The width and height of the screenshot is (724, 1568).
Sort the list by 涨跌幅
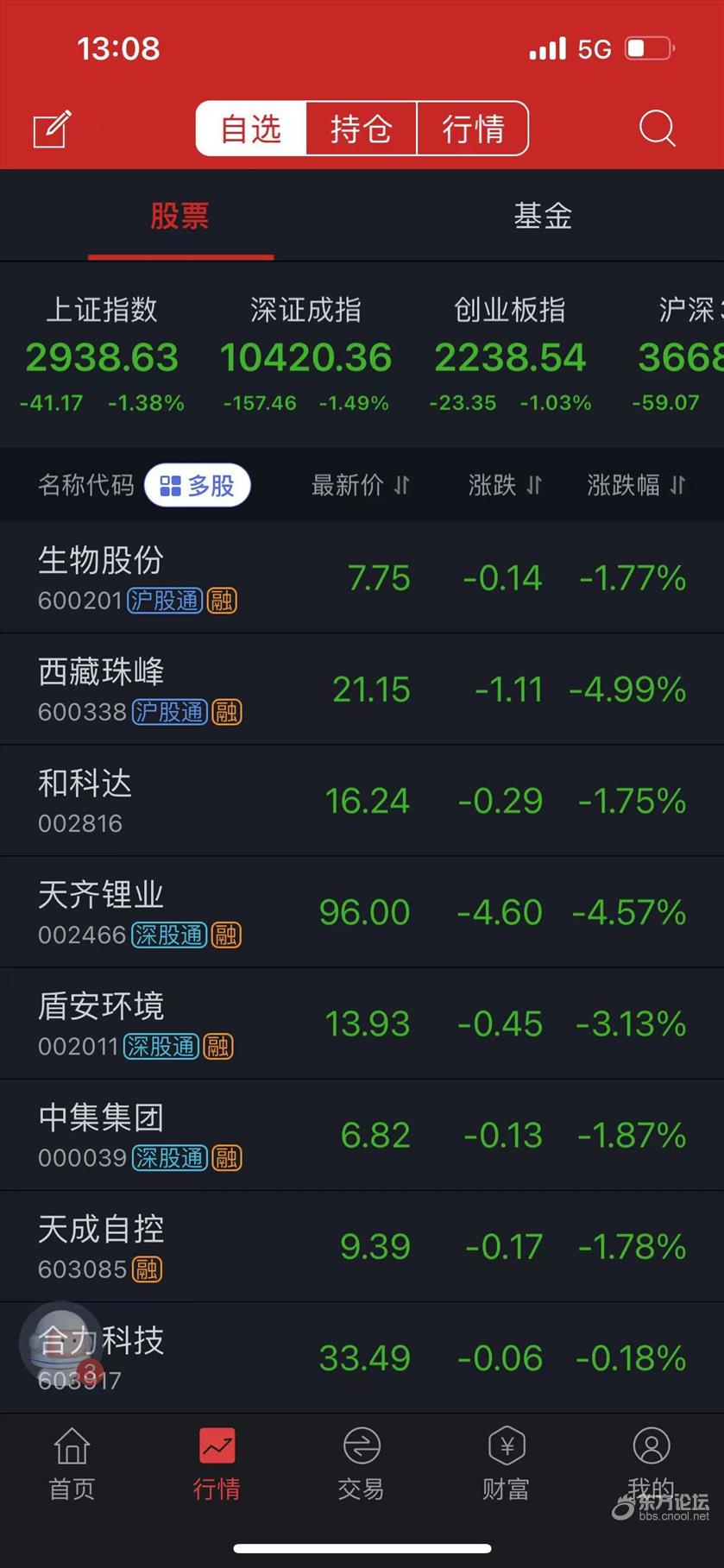pyautogui.click(x=636, y=485)
